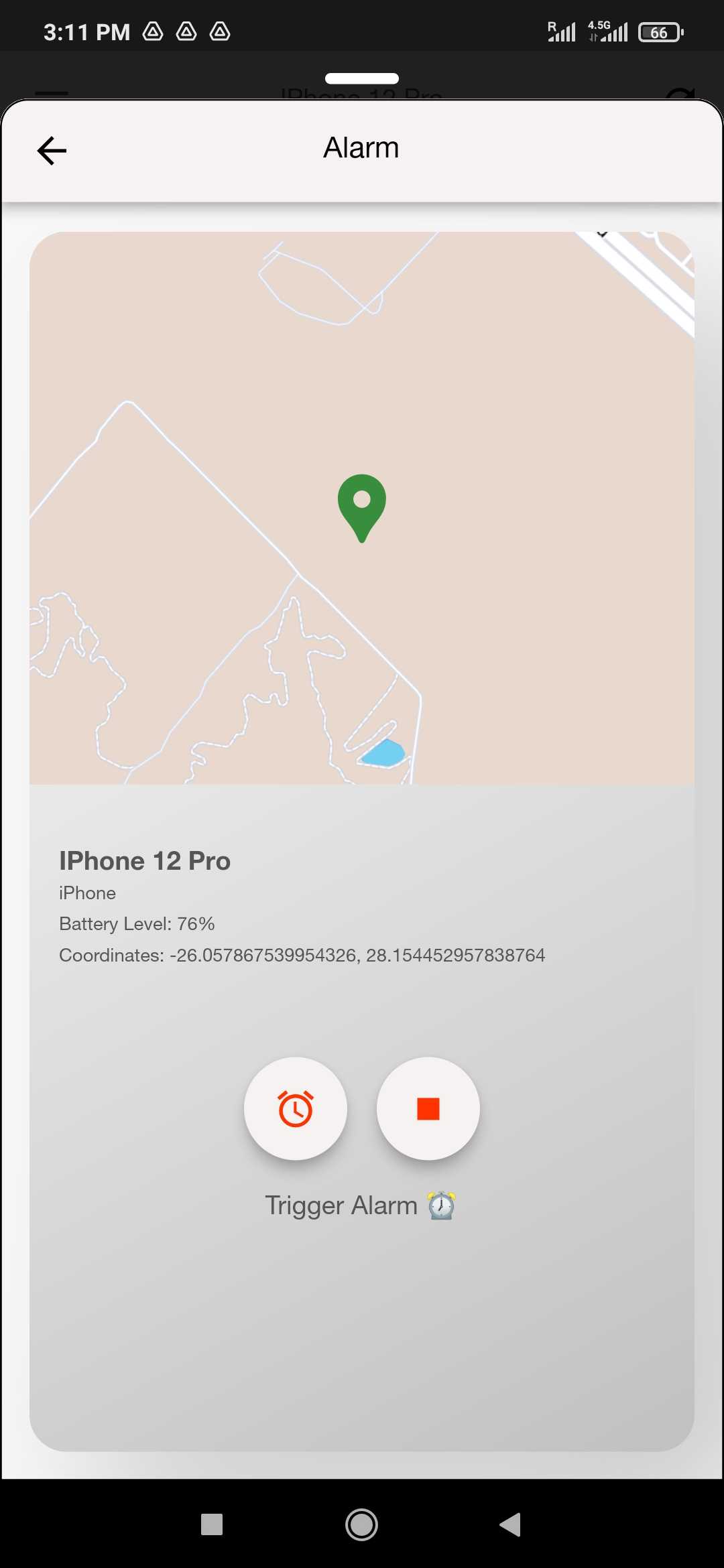Open recent apps with the square button
This screenshot has height=1568, width=724.
click(212, 1525)
